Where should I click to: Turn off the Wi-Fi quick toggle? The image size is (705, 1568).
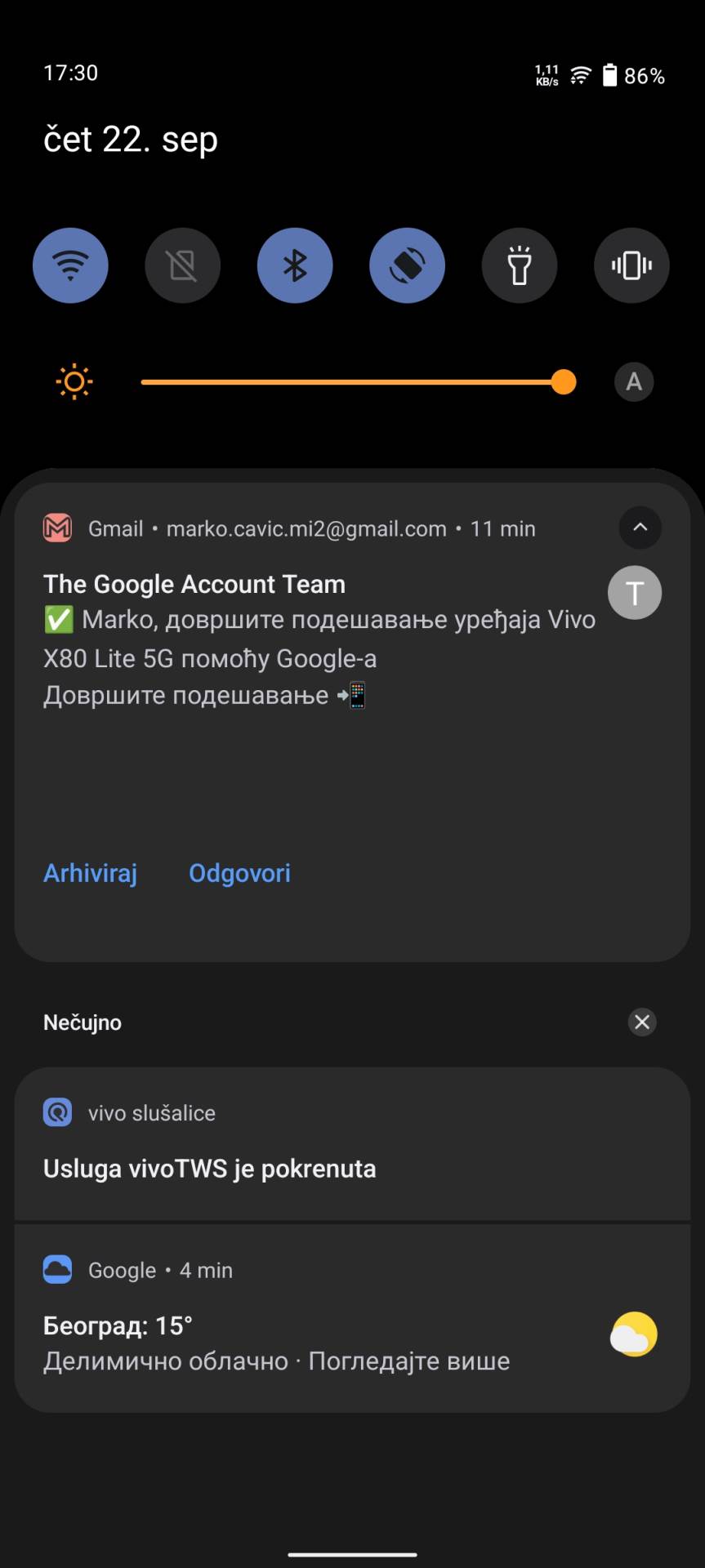70,265
